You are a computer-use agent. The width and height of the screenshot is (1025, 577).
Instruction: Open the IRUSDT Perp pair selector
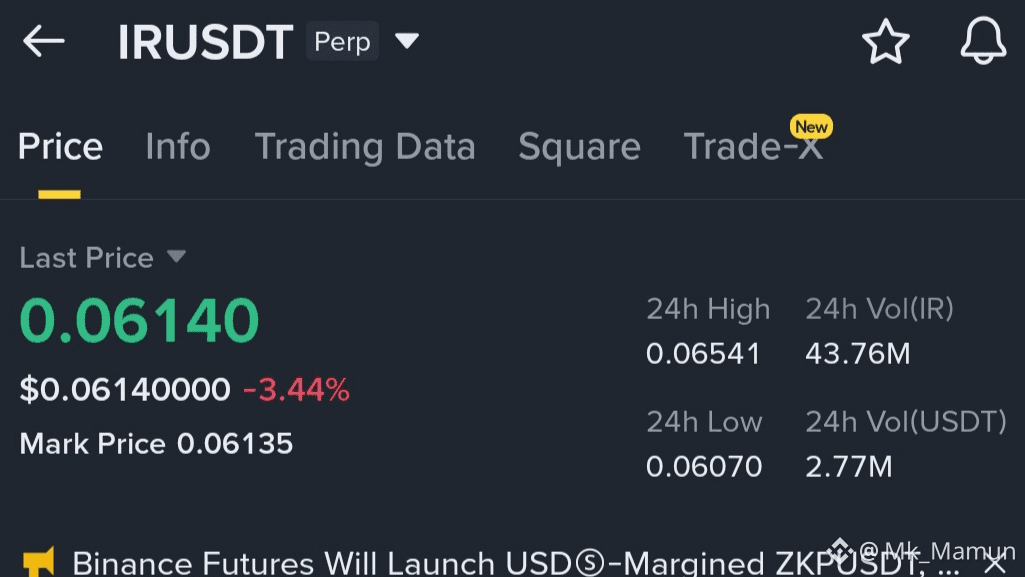click(406, 42)
